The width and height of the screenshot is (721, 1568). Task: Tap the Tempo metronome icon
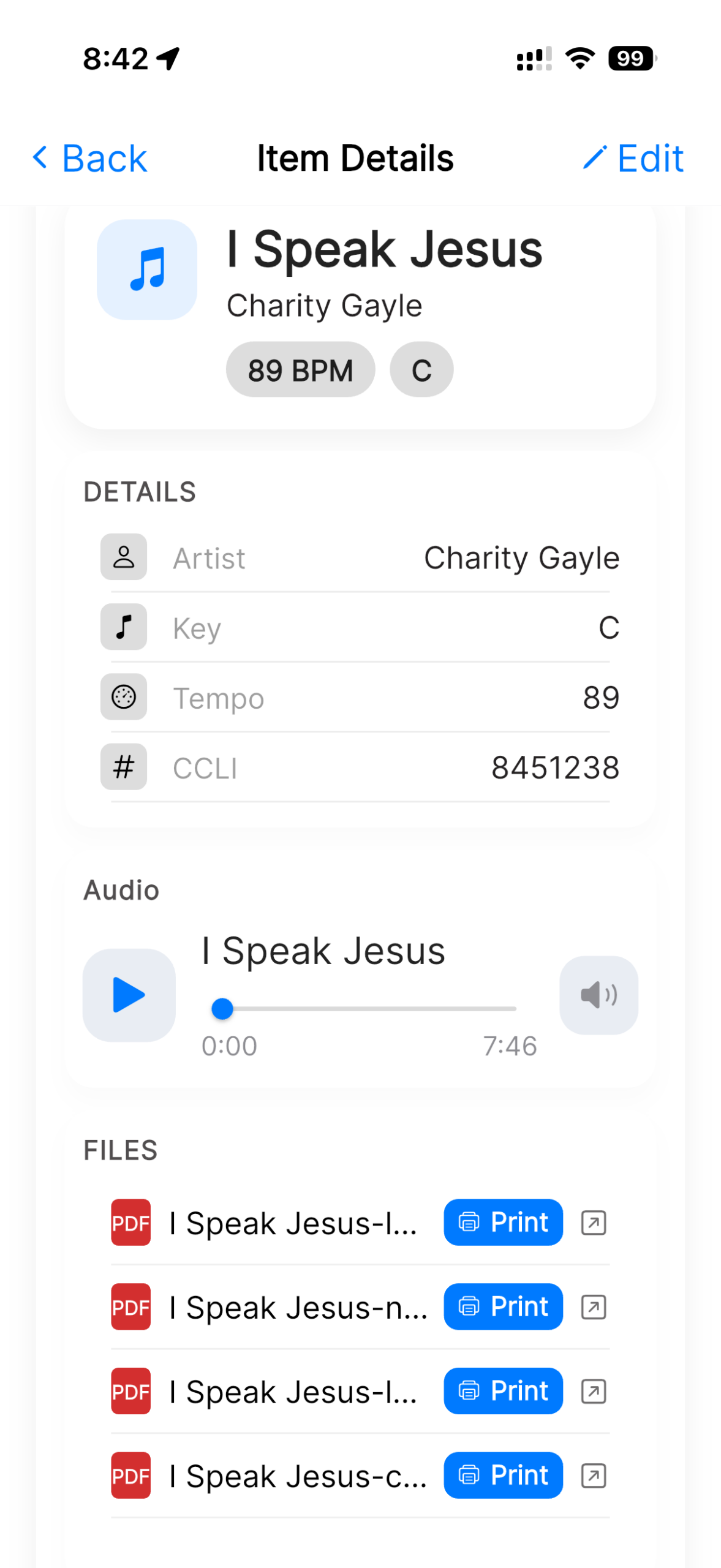tap(123, 696)
